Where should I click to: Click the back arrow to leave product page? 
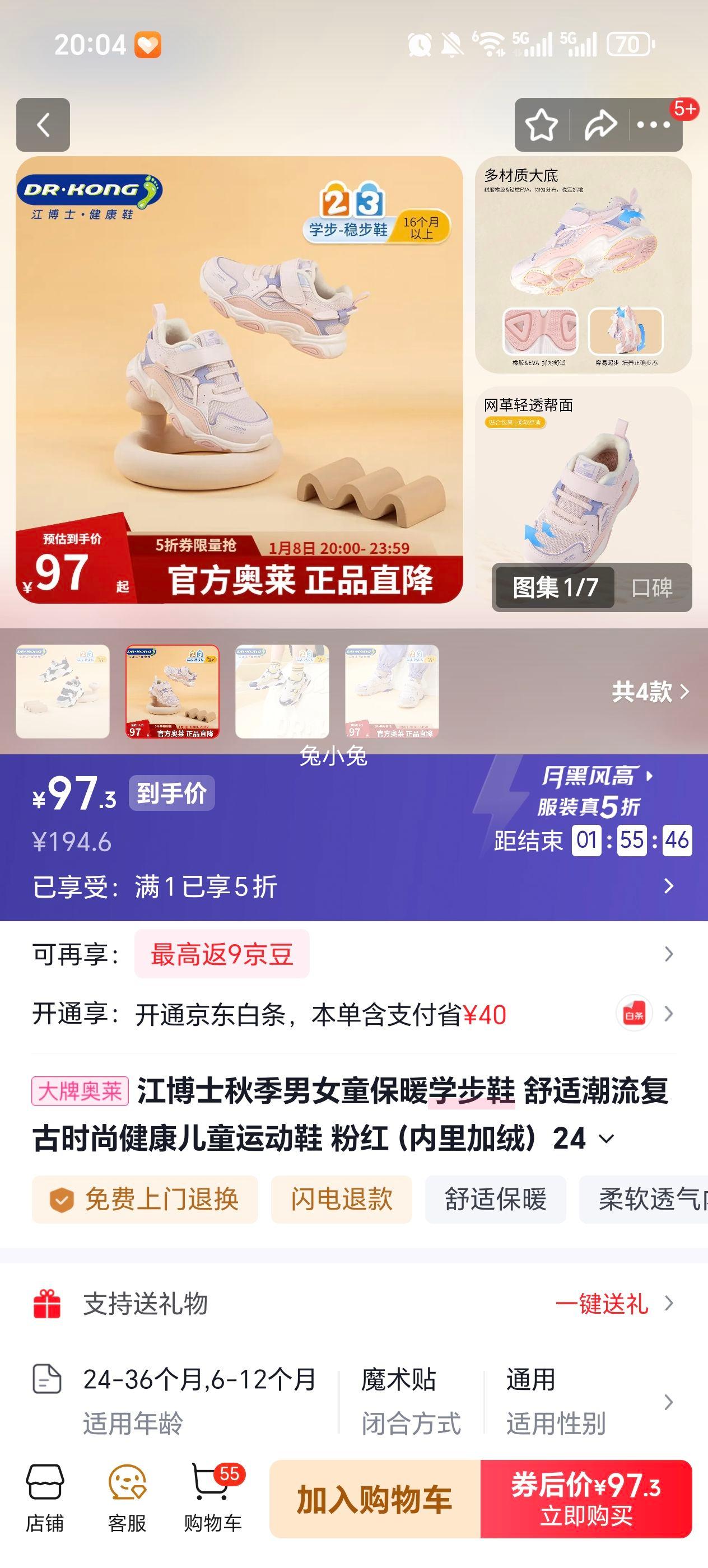pyautogui.click(x=43, y=126)
